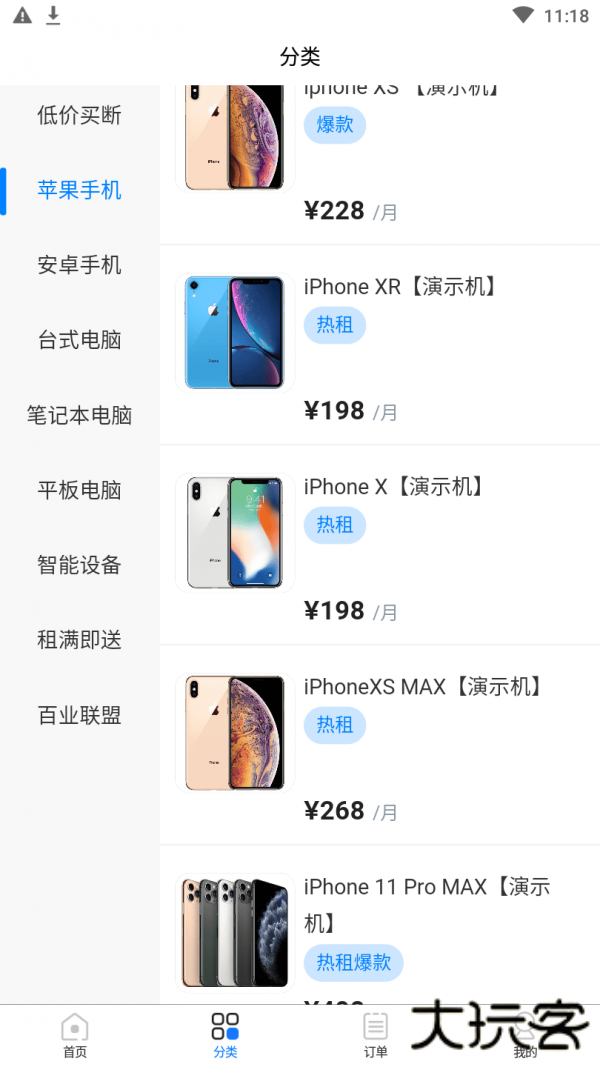Open the iPhoneXS MAX【演示机】 product
The height and width of the screenshot is (1067, 600).
click(x=423, y=687)
